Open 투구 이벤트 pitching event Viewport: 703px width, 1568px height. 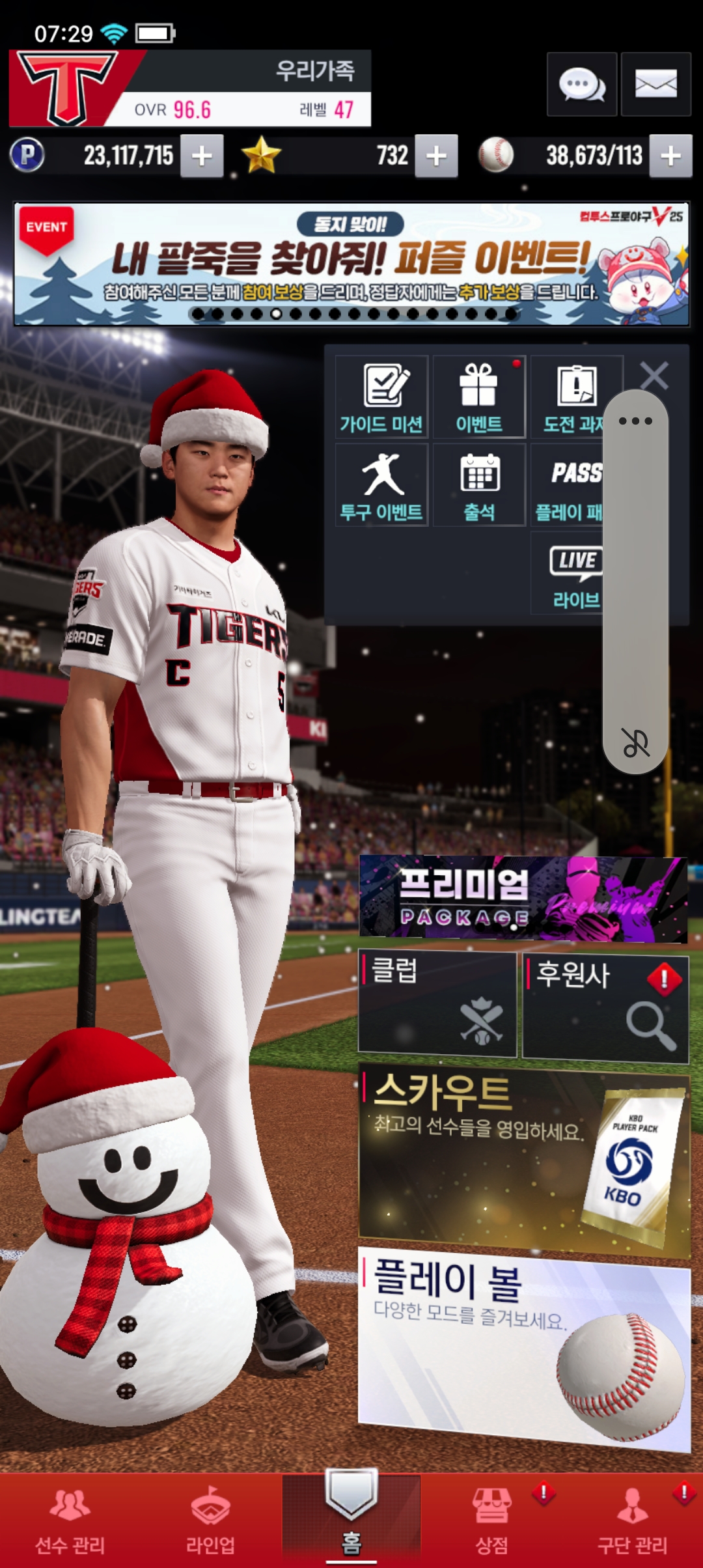pyautogui.click(x=381, y=484)
